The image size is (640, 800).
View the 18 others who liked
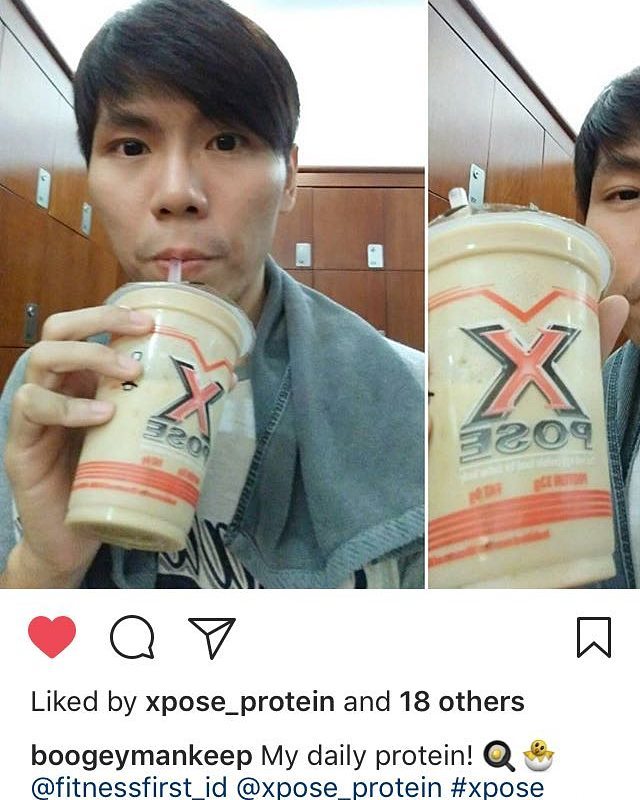click(x=461, y=702)
